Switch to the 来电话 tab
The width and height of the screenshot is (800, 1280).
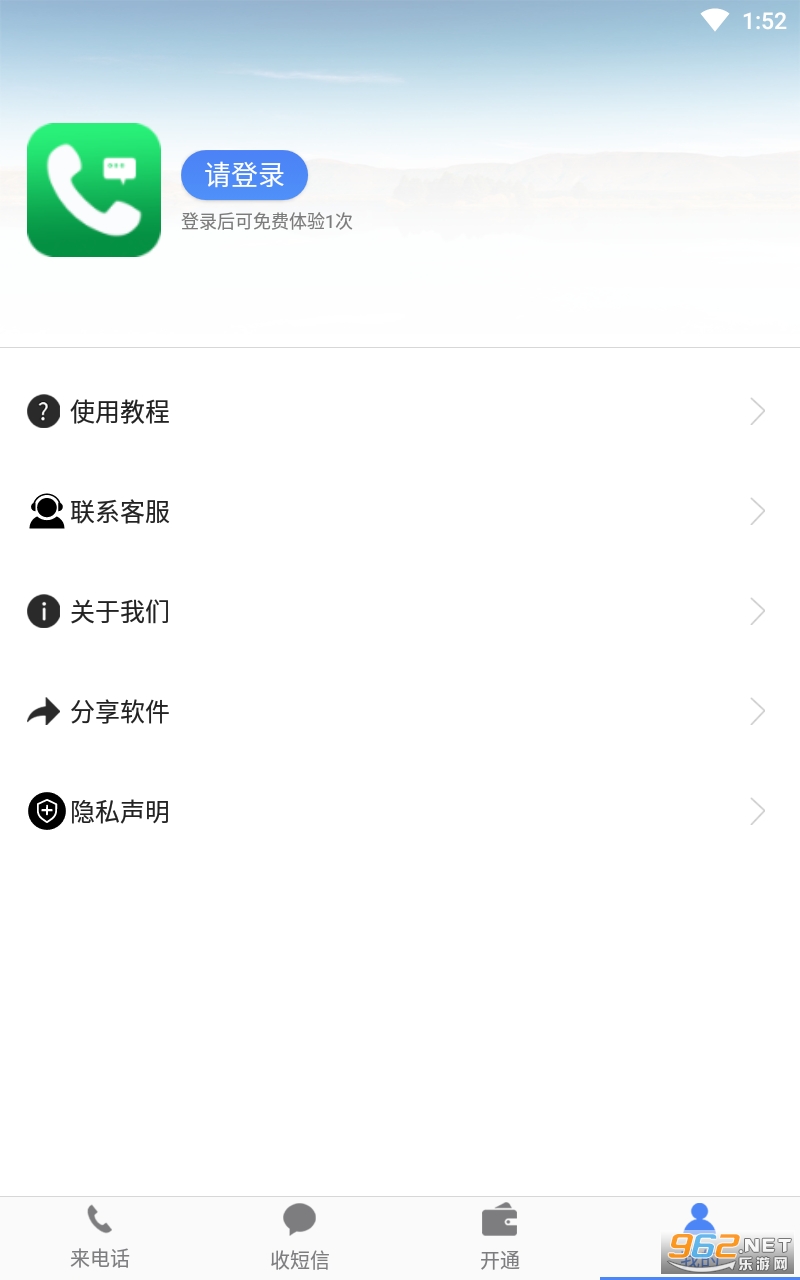[100, 1238]
